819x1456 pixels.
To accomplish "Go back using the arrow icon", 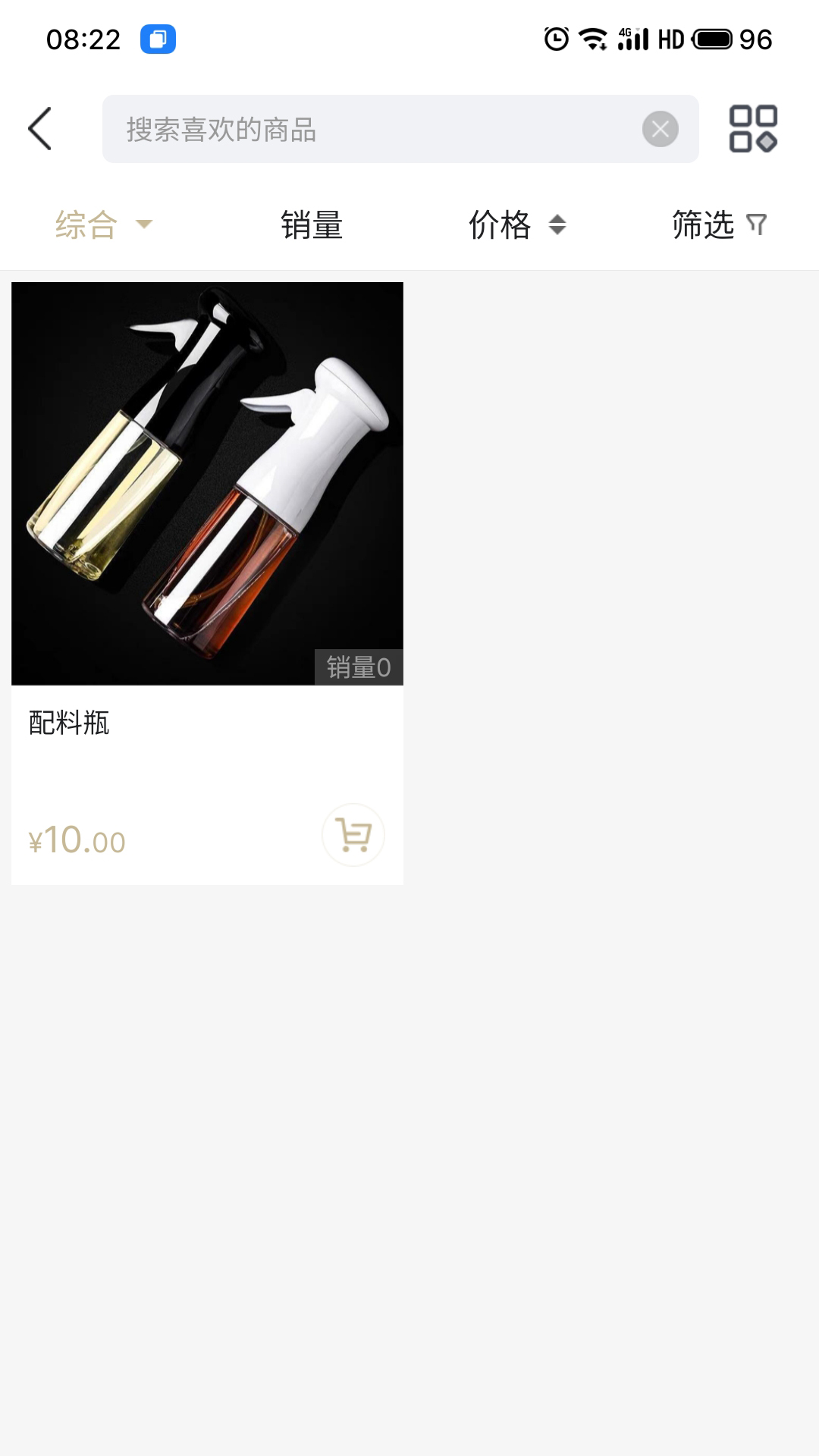I will [40, 129].
